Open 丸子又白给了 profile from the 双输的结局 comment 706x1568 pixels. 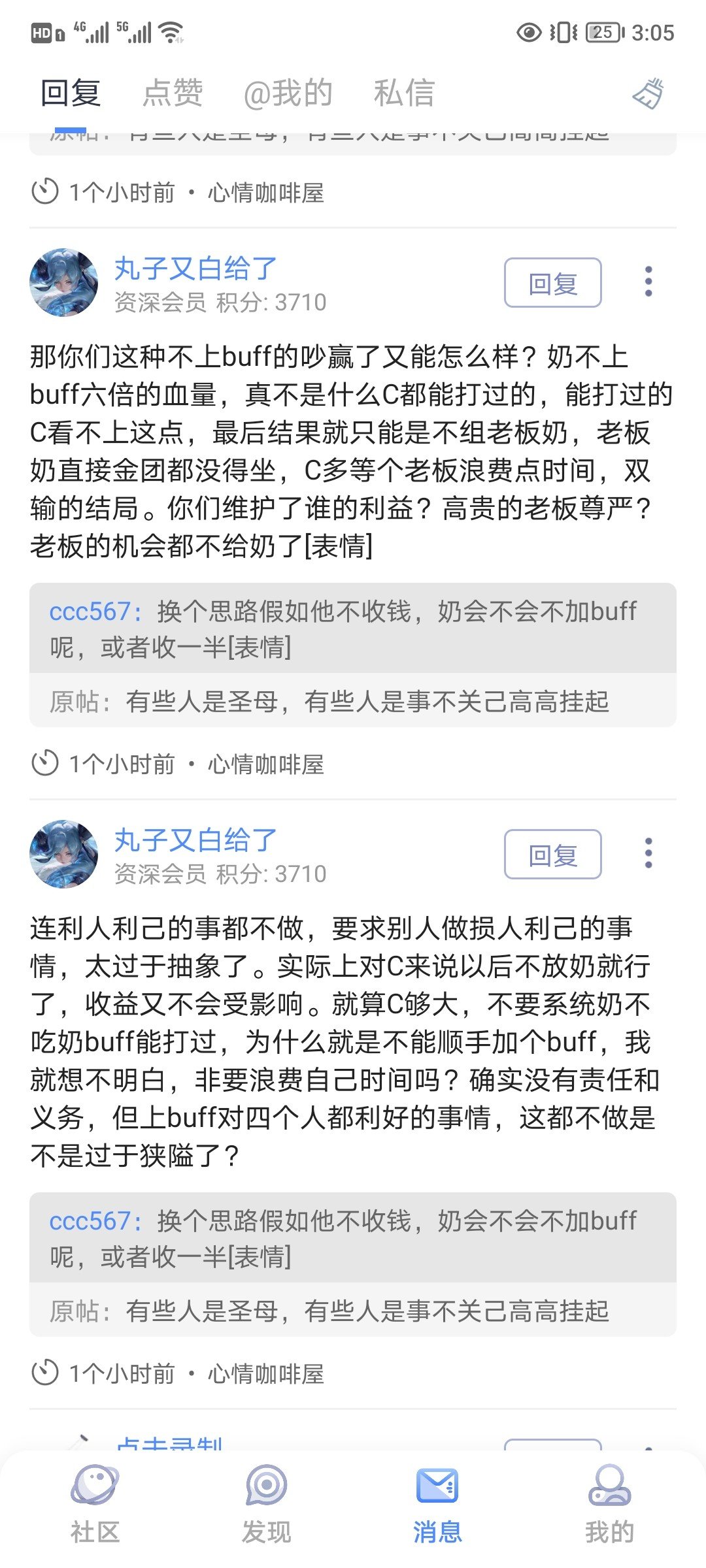pyautogui.click(x=195, y=269)
